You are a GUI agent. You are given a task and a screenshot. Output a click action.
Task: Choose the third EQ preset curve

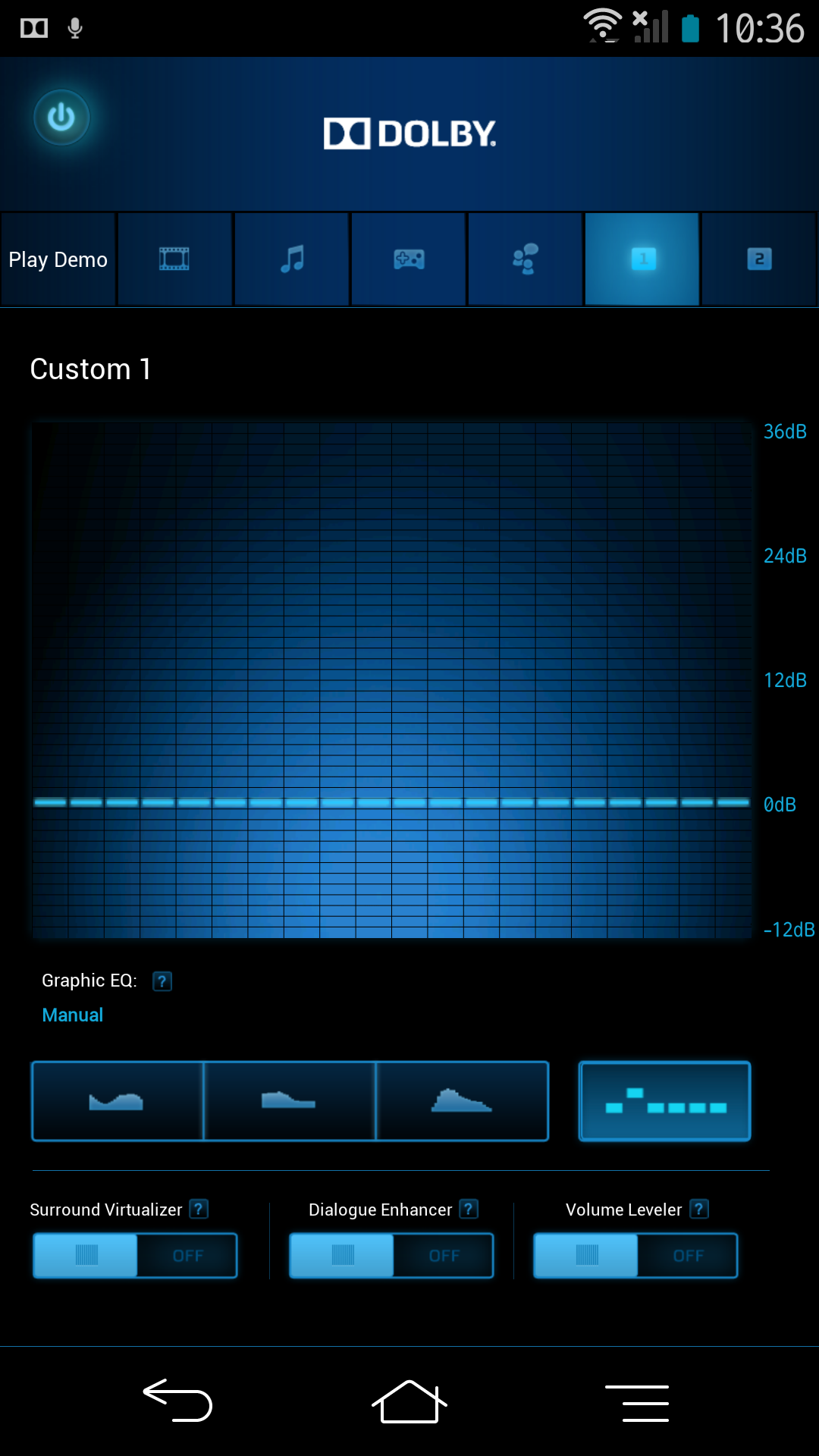(x=462, y=1101)
